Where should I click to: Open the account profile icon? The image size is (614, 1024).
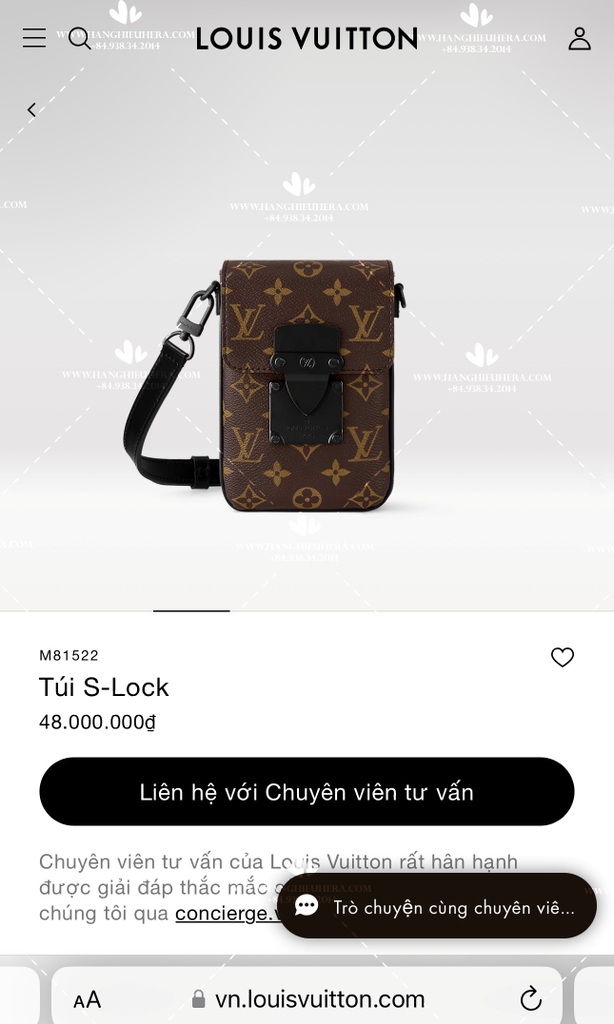coord(579,39)
